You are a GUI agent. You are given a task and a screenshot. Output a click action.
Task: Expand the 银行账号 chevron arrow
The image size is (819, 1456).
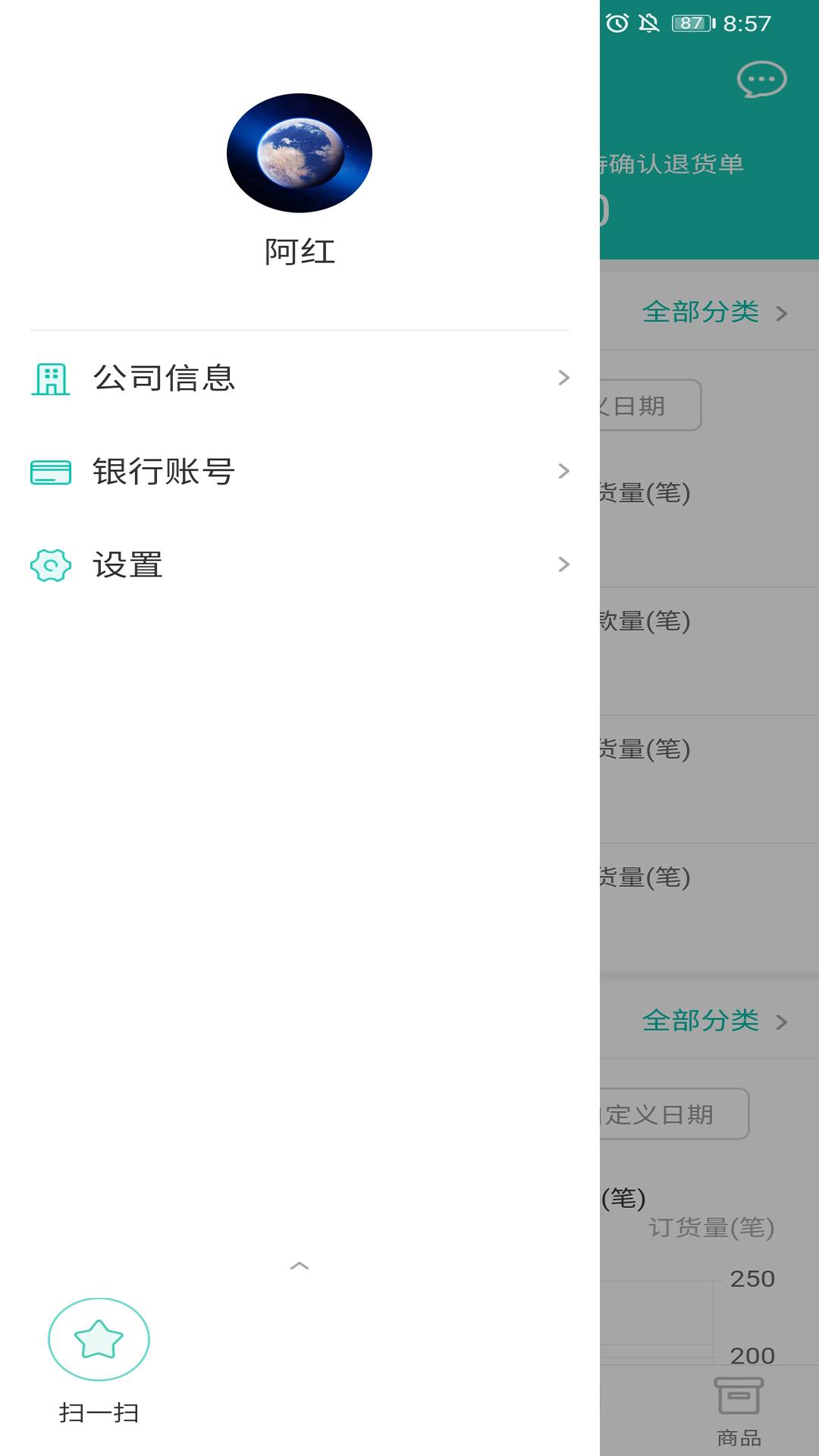click(x=563, y=471)
